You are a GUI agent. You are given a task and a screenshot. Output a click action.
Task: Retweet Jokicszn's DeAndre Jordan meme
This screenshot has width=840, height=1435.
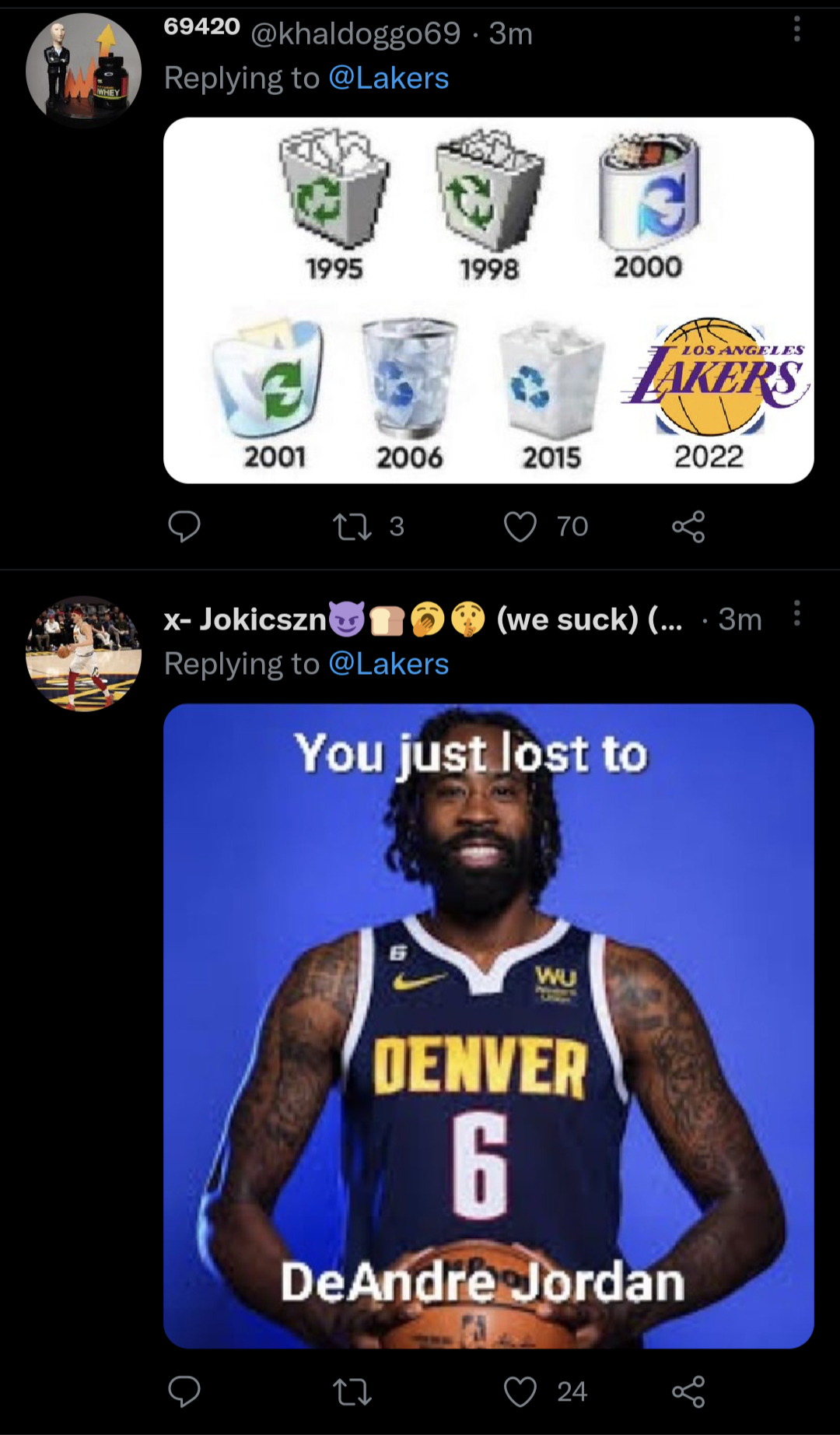click(x=352, y=1391)
